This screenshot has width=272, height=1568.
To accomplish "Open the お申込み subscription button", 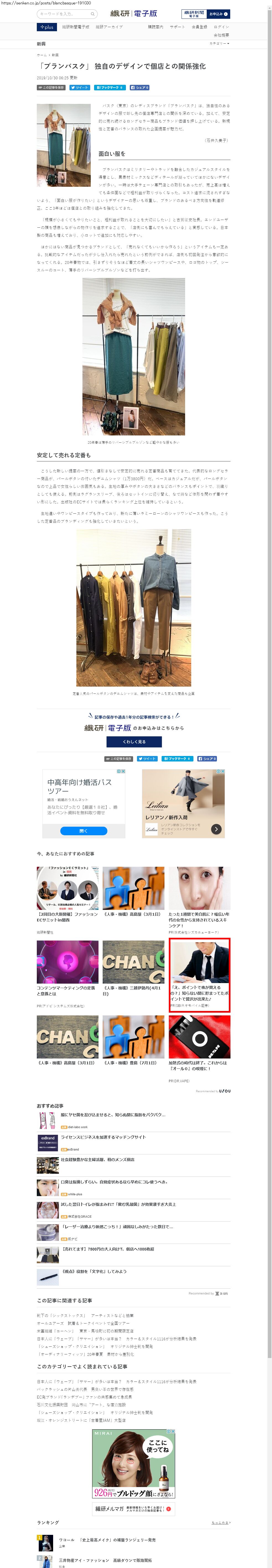I will pos(218,13).
